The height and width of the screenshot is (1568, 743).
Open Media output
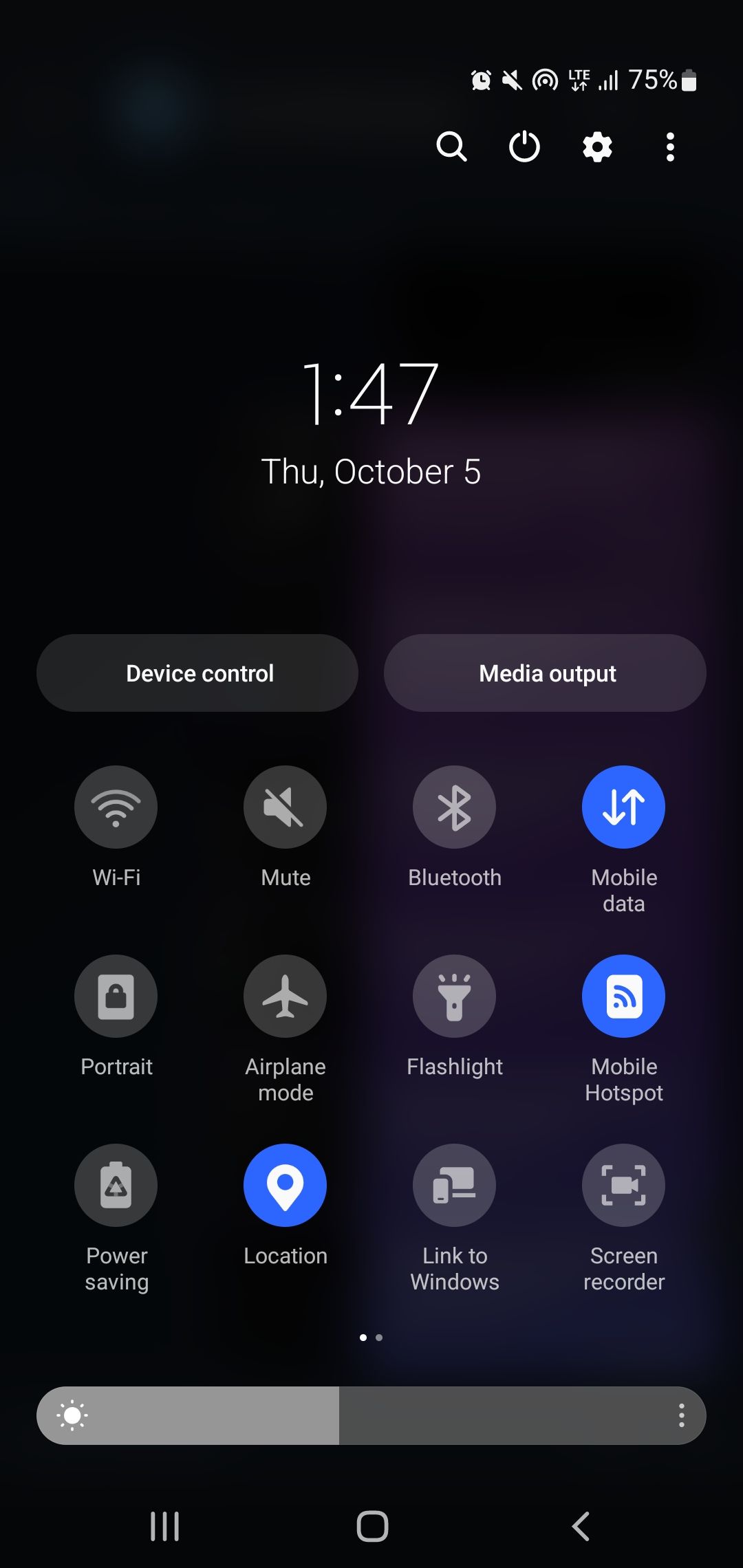[x=545, y=673]
